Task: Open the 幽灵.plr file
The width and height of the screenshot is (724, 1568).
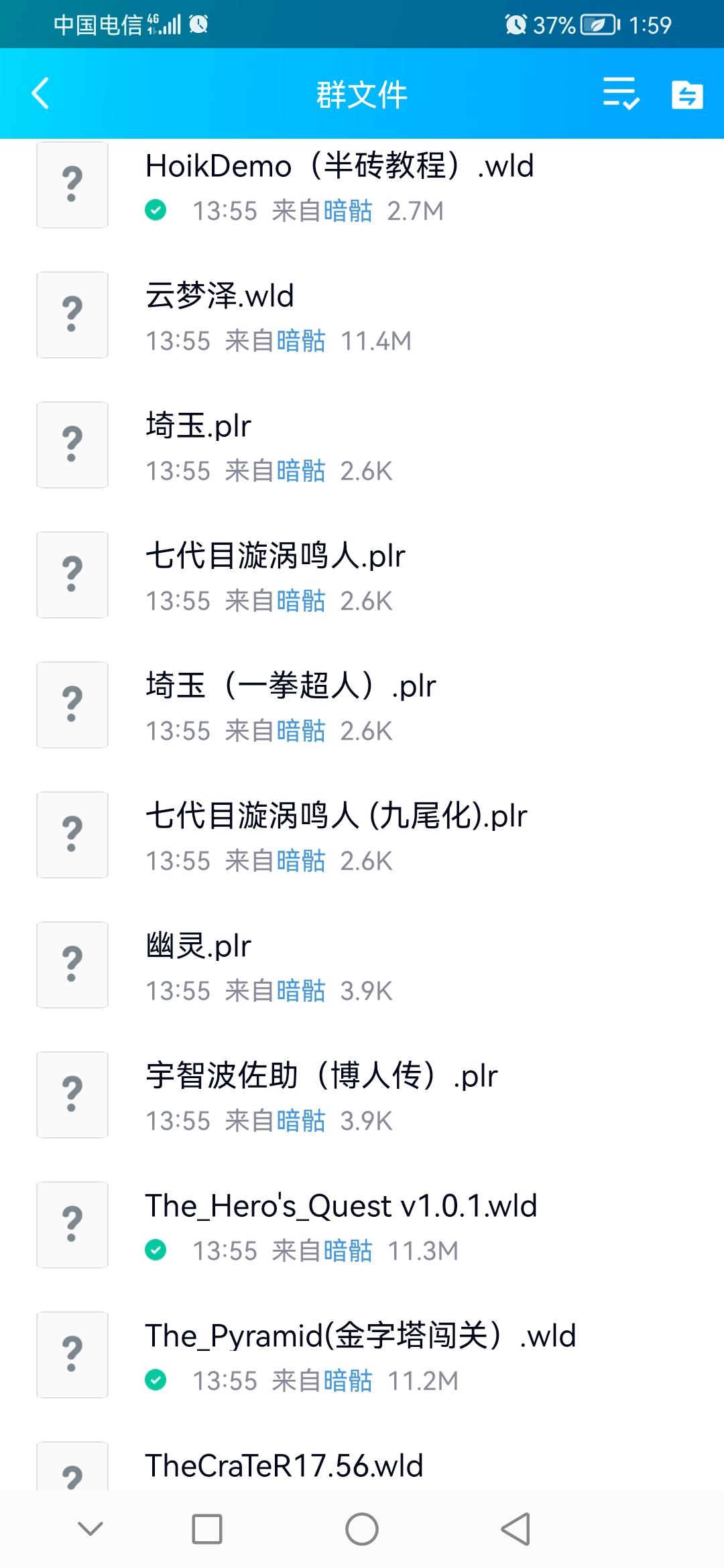Action: click(362, 965)
